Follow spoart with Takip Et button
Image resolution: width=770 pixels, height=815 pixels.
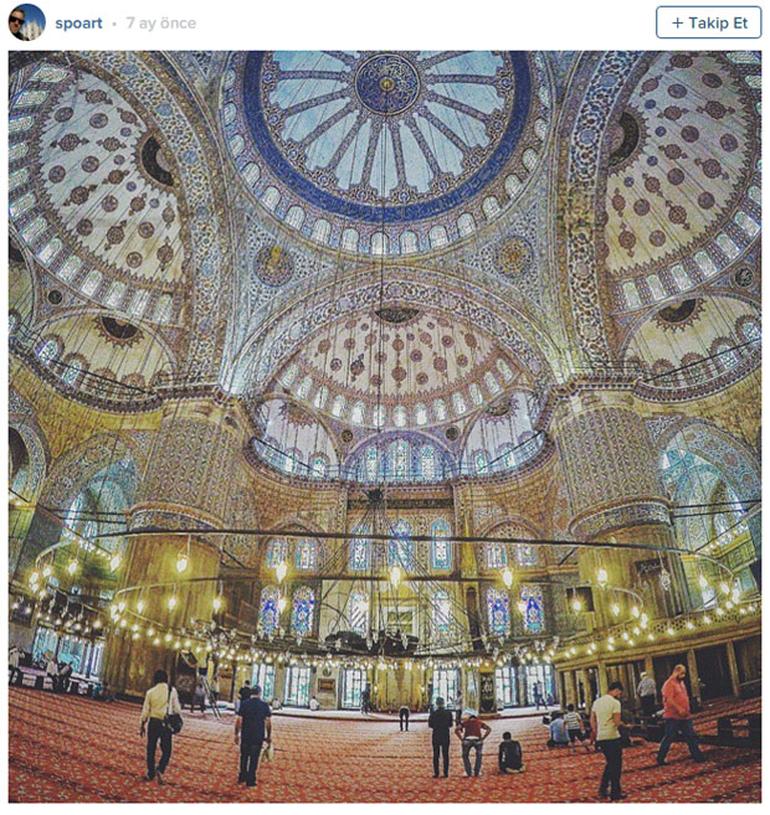tap(708, 23)
